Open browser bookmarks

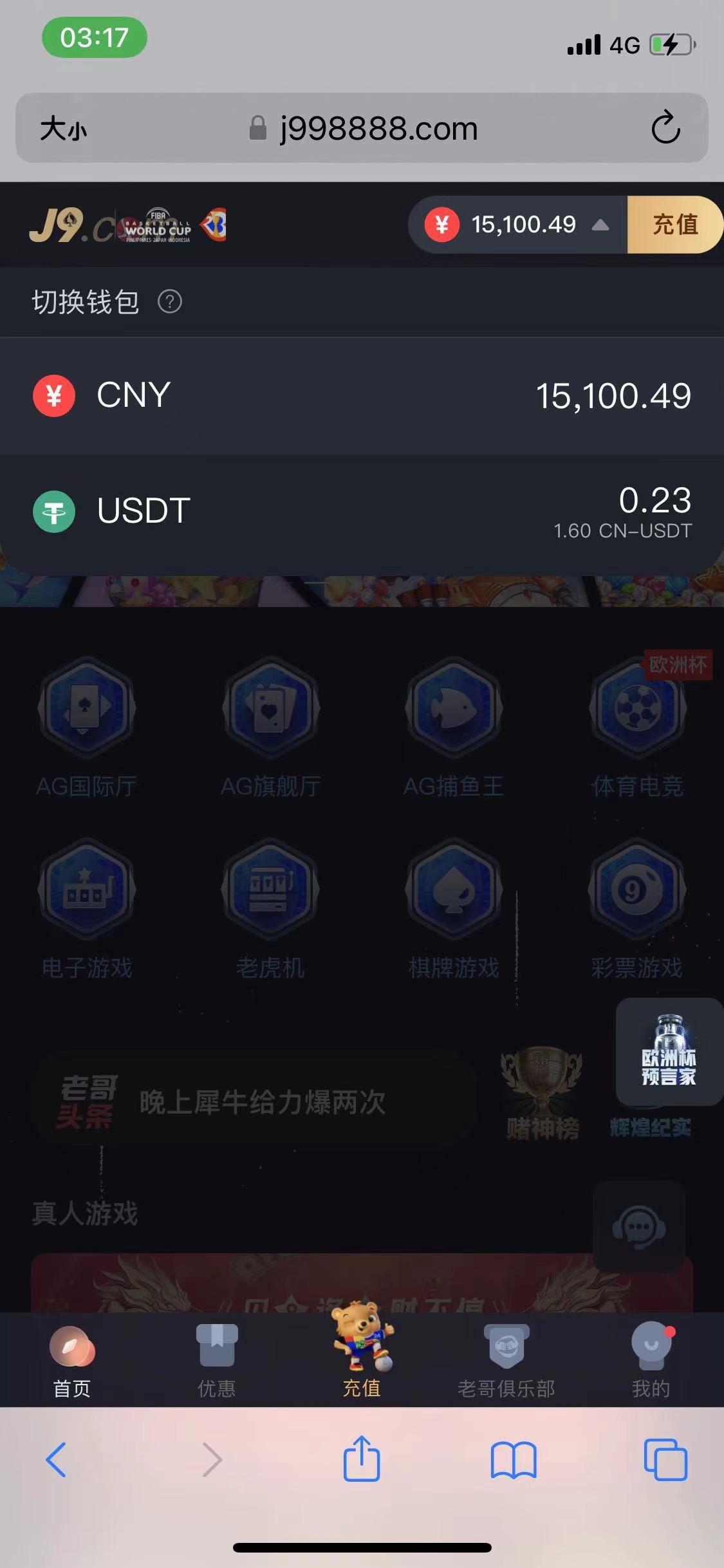(x=513, y=1460)
